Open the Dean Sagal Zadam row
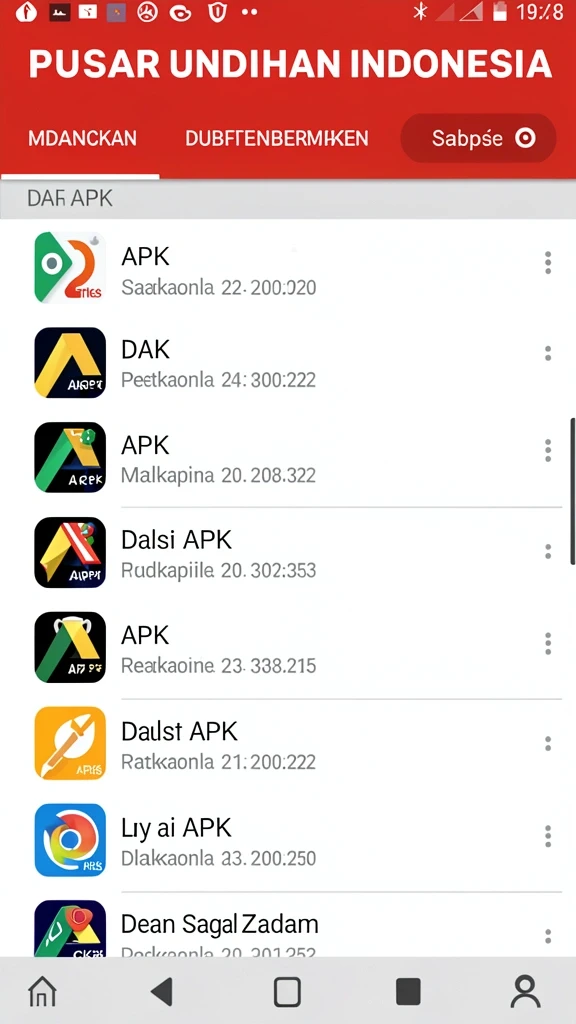The width and height of the screenshot is (576, 1024). 288,925
